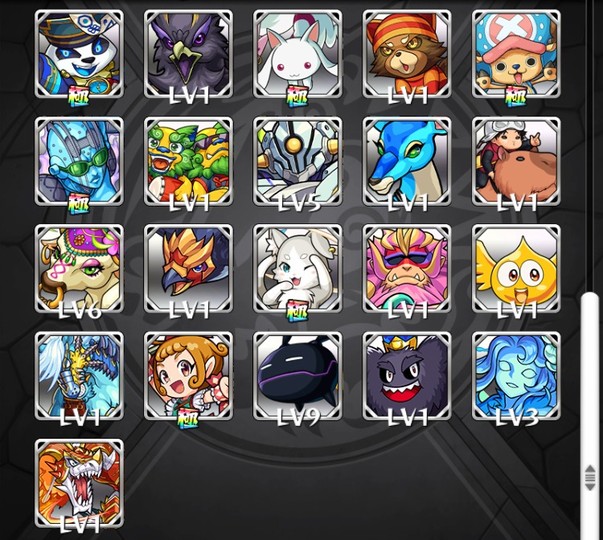Screen dimensions: 603x540
Task: Choose the blue water spirit LV3
Action: [515, 376]
